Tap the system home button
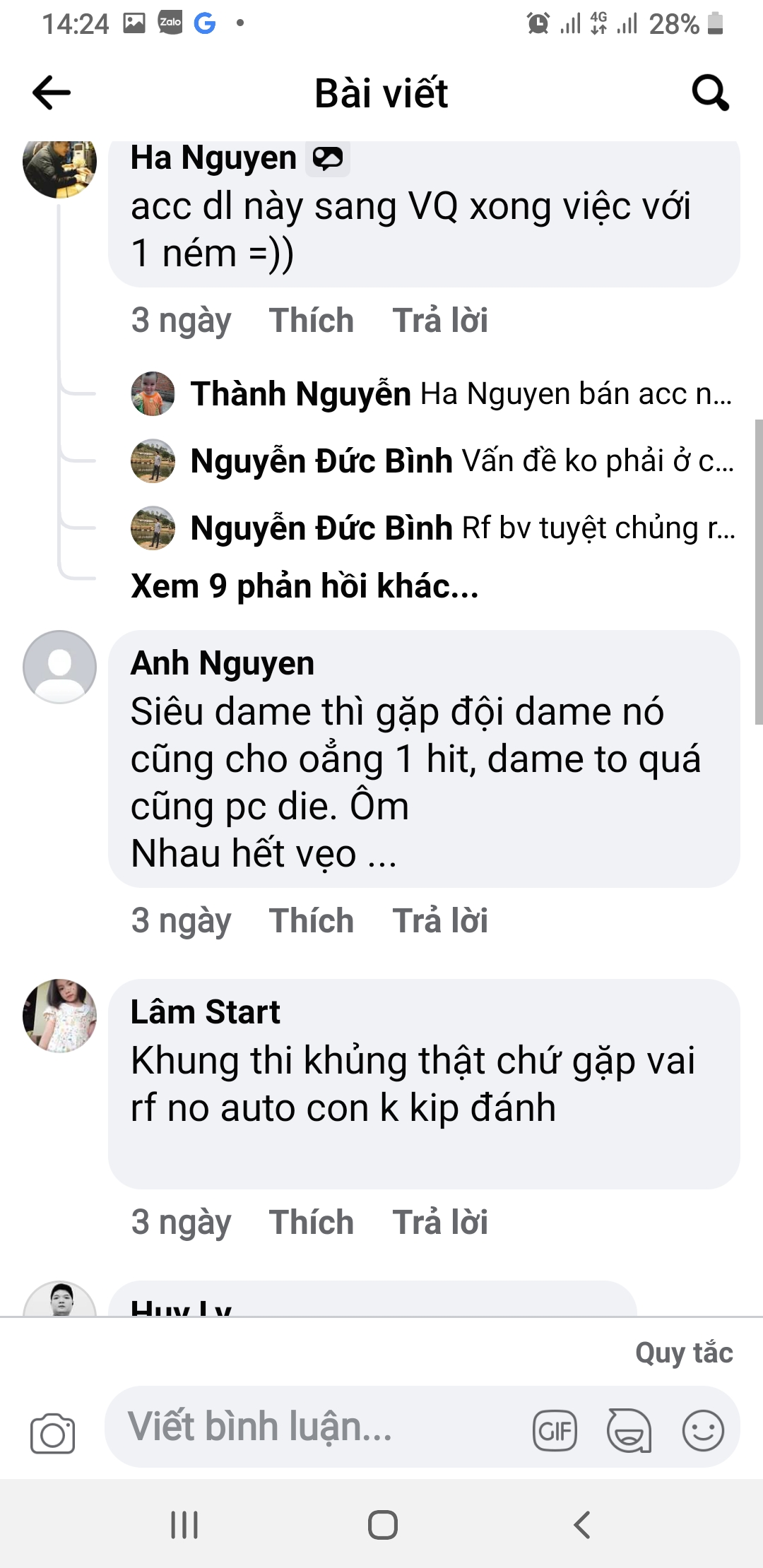This screenshot has height=1568, width=763. click(382, 1525)
